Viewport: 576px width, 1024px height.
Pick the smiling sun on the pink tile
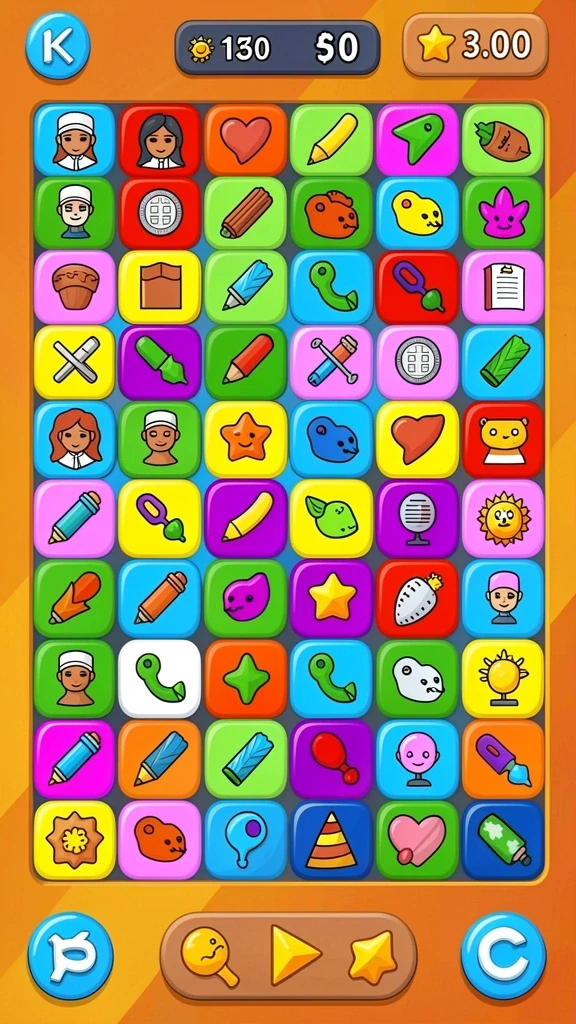pos(503,519)
